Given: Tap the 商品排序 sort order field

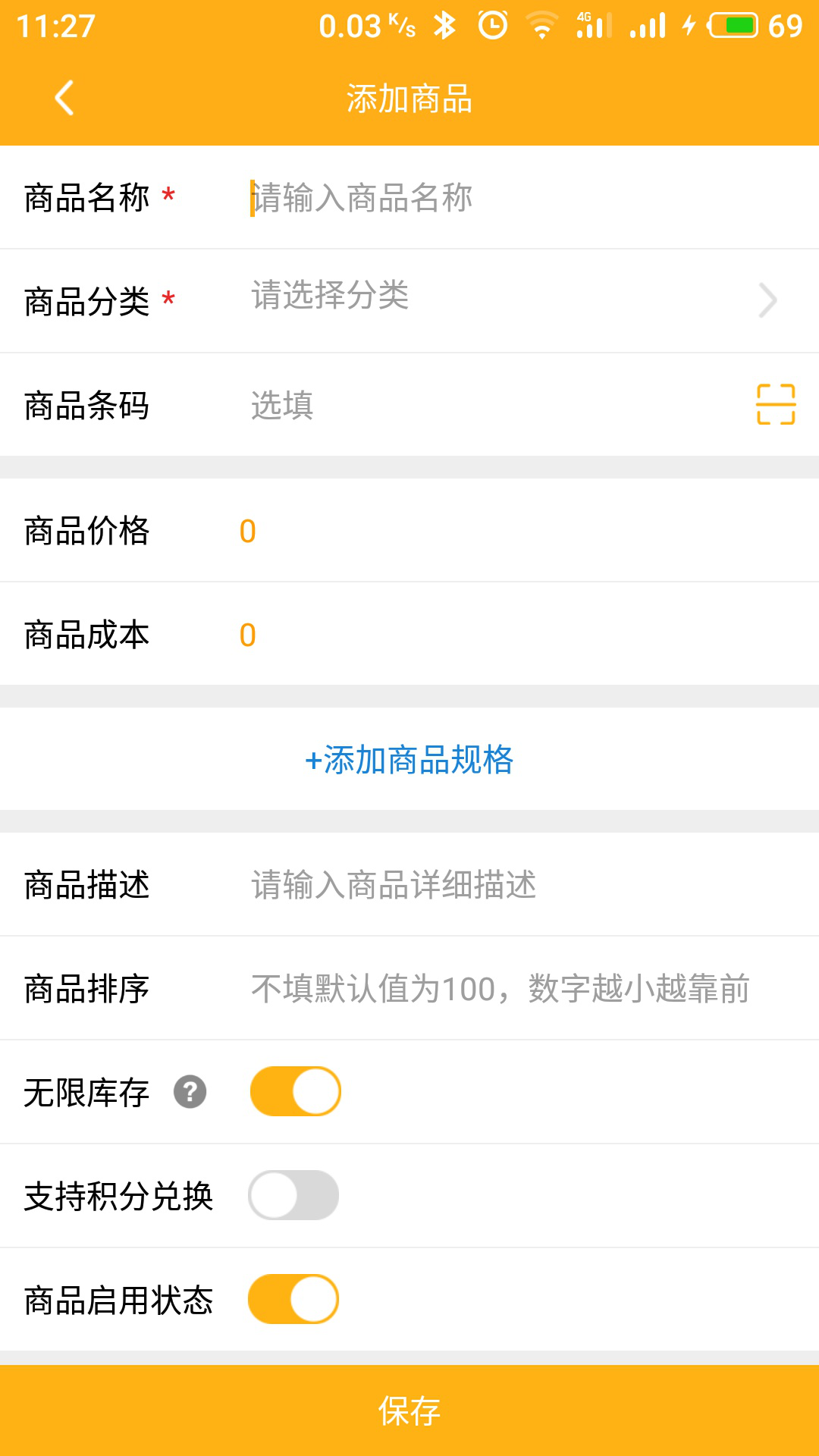Looking at the screenshot, I should tap(523, 989).
